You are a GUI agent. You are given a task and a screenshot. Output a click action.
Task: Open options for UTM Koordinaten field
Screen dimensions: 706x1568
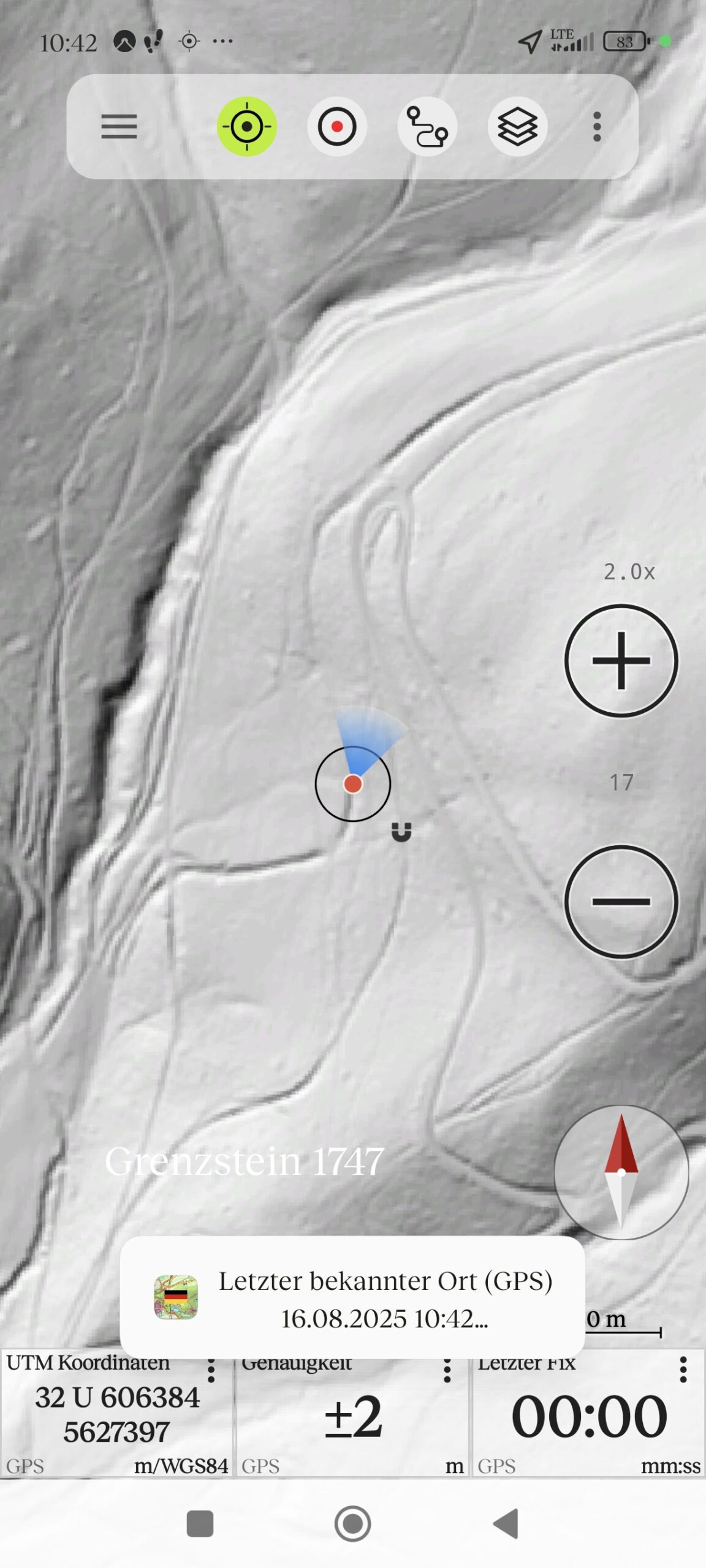pos(211,1371)
